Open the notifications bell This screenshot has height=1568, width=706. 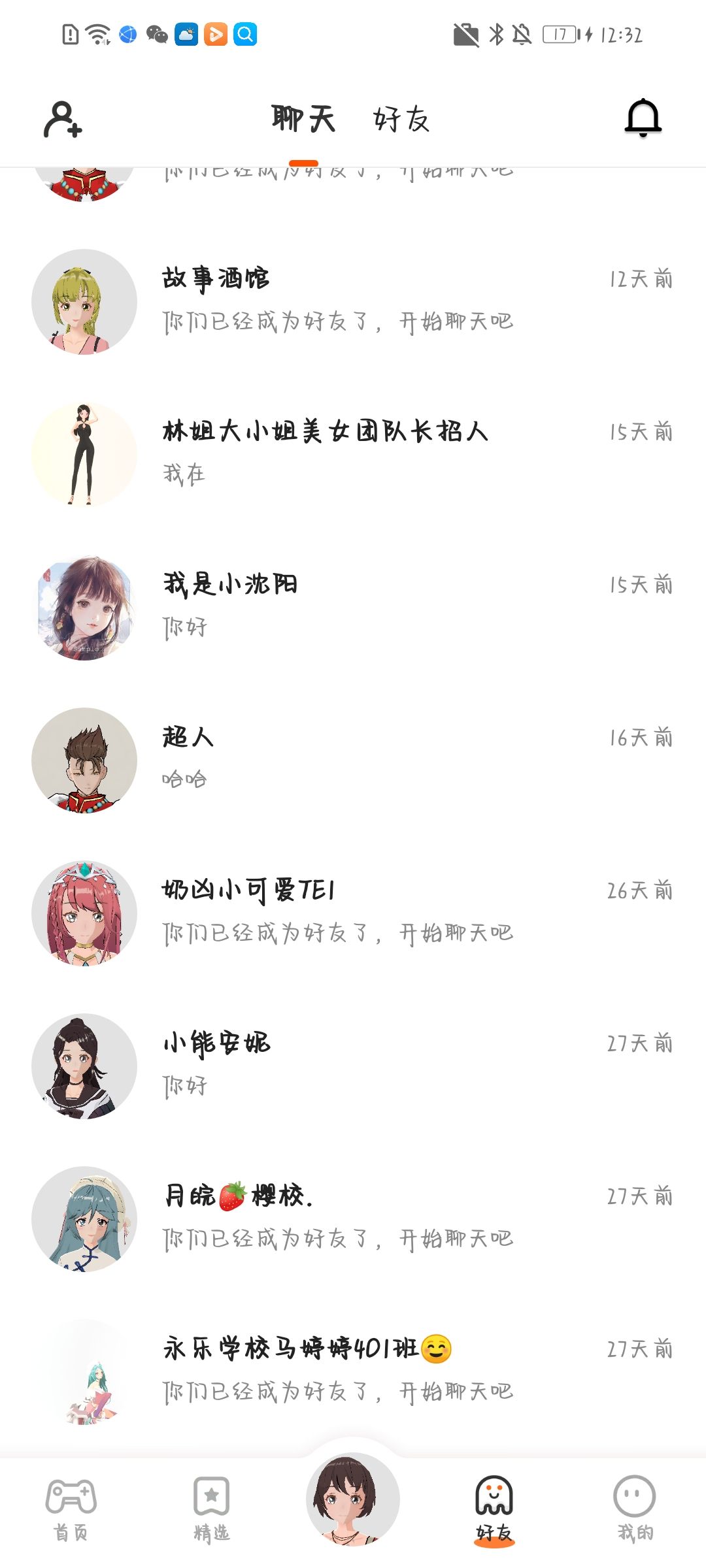643,118
